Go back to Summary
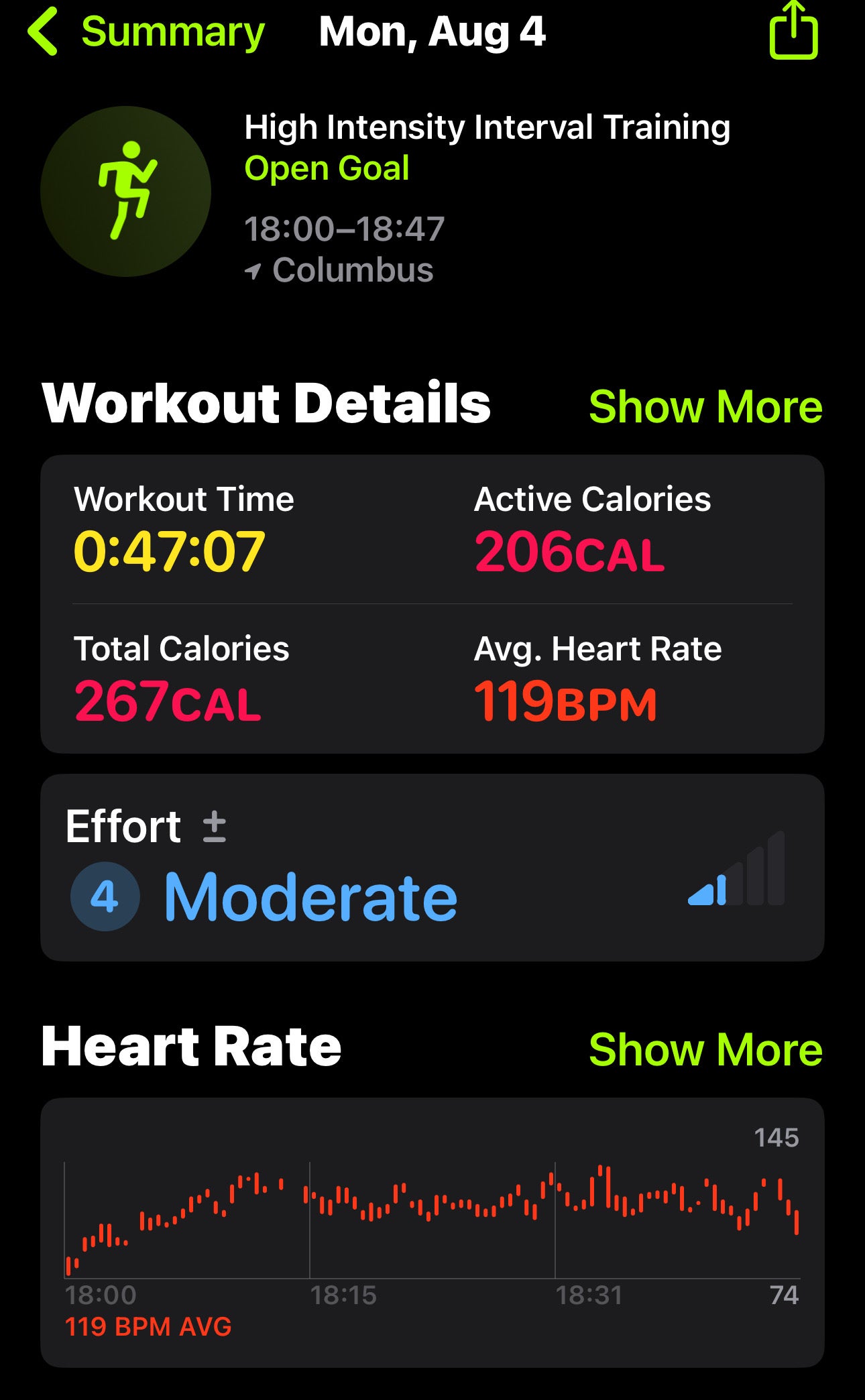This screenshot has height=1400, width=865. 146,32
